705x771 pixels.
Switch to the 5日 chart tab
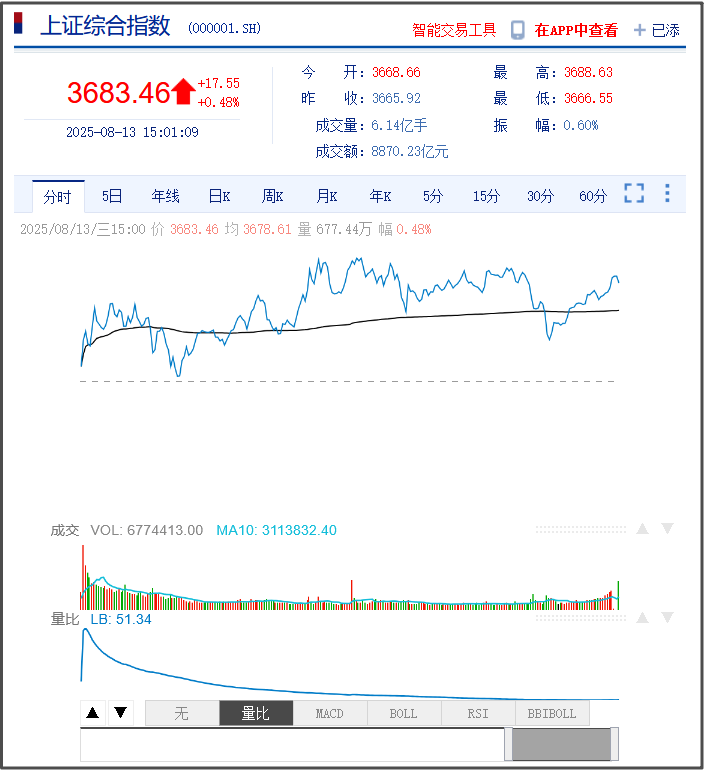click(x=112, y=196)
